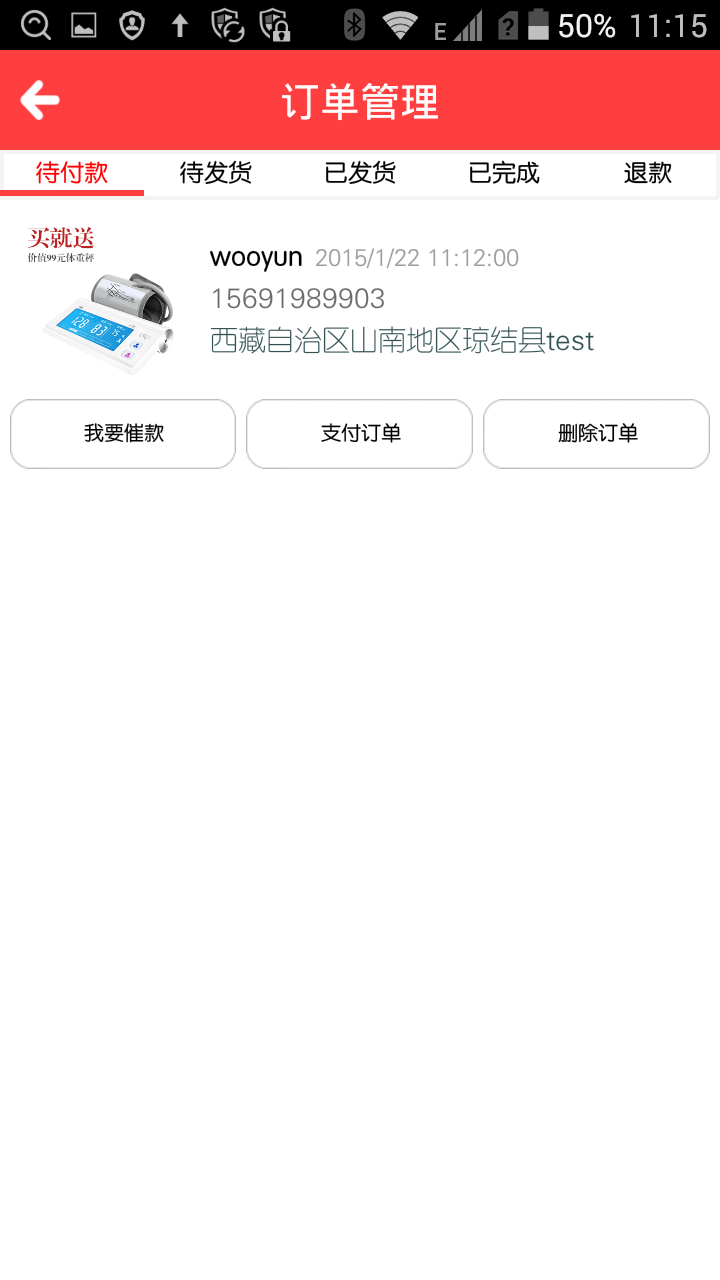
Task: Delete the order via 删除订单
Action: click(x=597, y=434)
